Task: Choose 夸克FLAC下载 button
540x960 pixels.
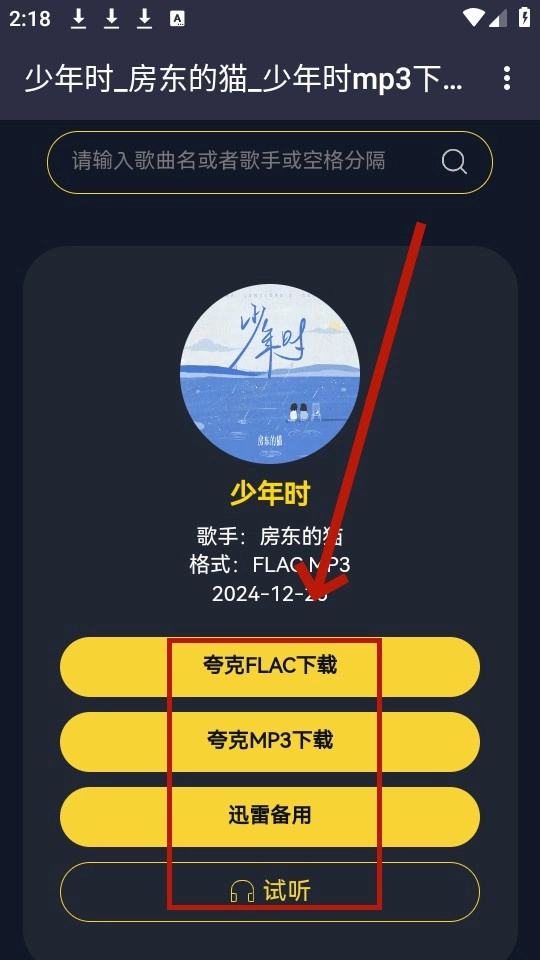Action: [270, 666]
